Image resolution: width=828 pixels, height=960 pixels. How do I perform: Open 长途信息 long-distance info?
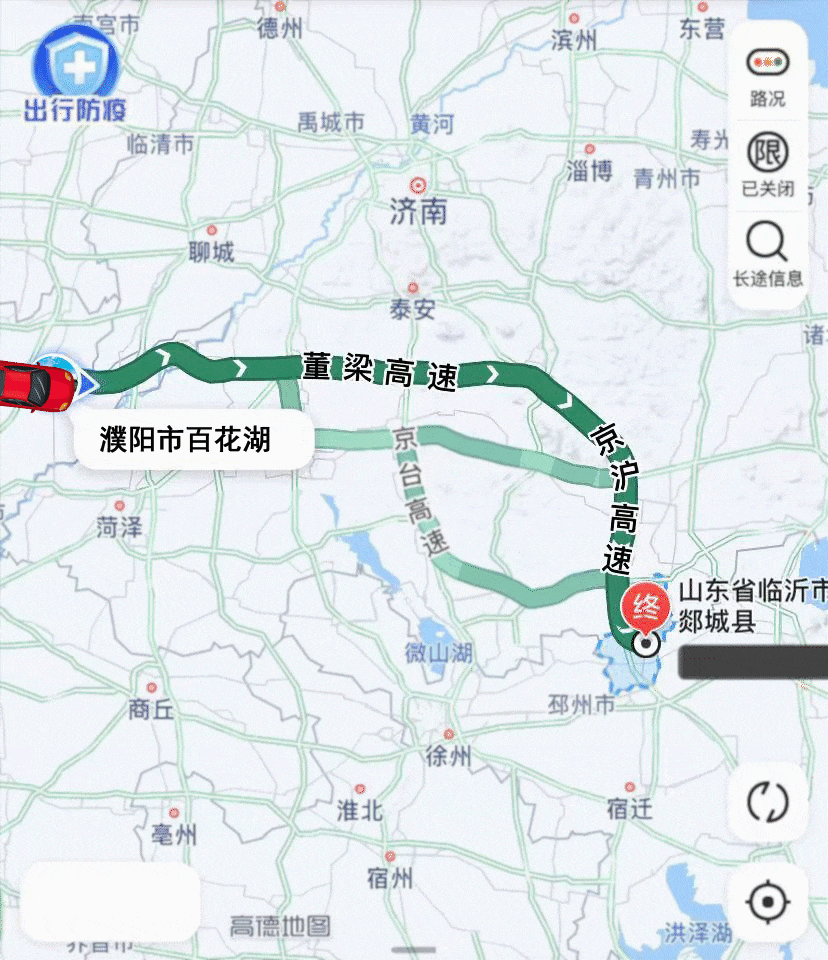768,253
